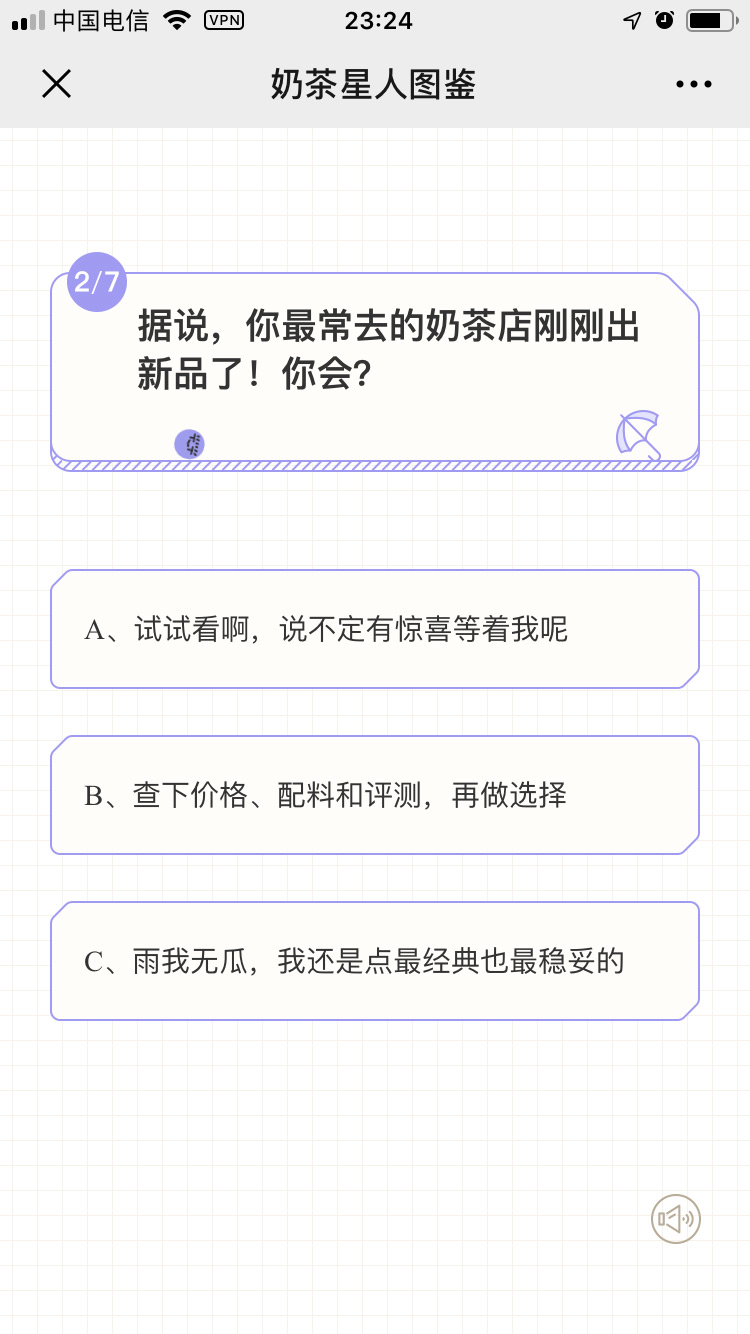Choose answer B 查下价格、配料和评测
The height and width of the screenshot is (1334, 750).
point(375,795)
